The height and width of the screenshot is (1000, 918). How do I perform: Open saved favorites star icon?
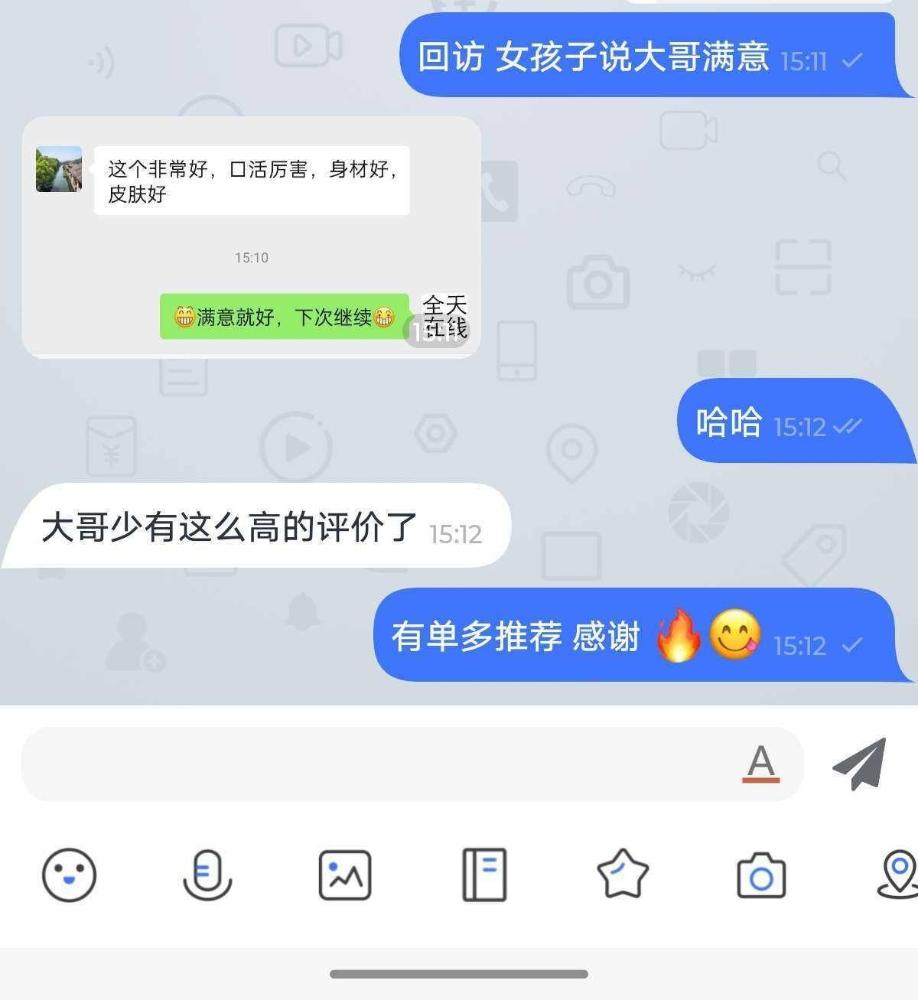pyautogui.click(x=622, y=876)
